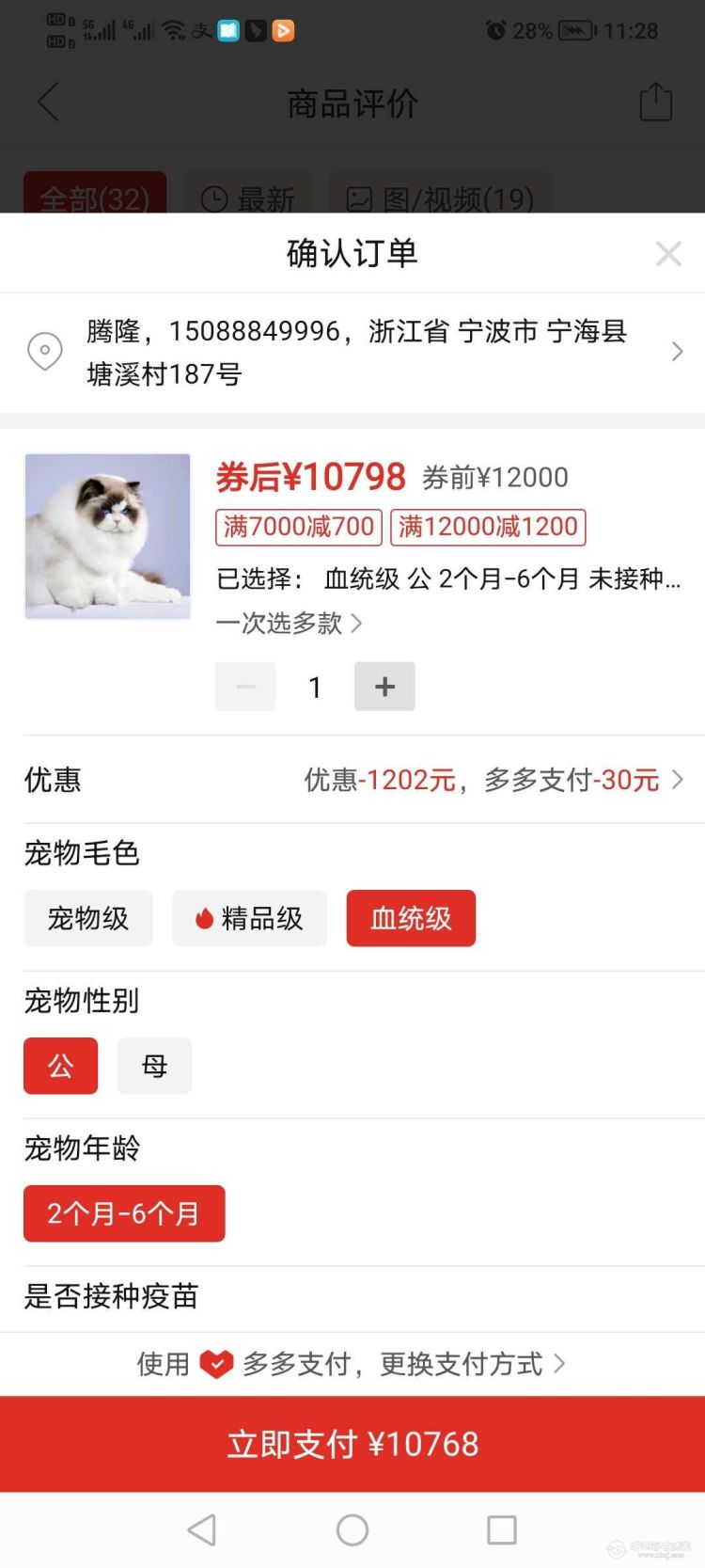The width and height of the screenshot is (705, 1568).
Task: Increase quantity with the plus button
Action: click(x=384, y=687)
